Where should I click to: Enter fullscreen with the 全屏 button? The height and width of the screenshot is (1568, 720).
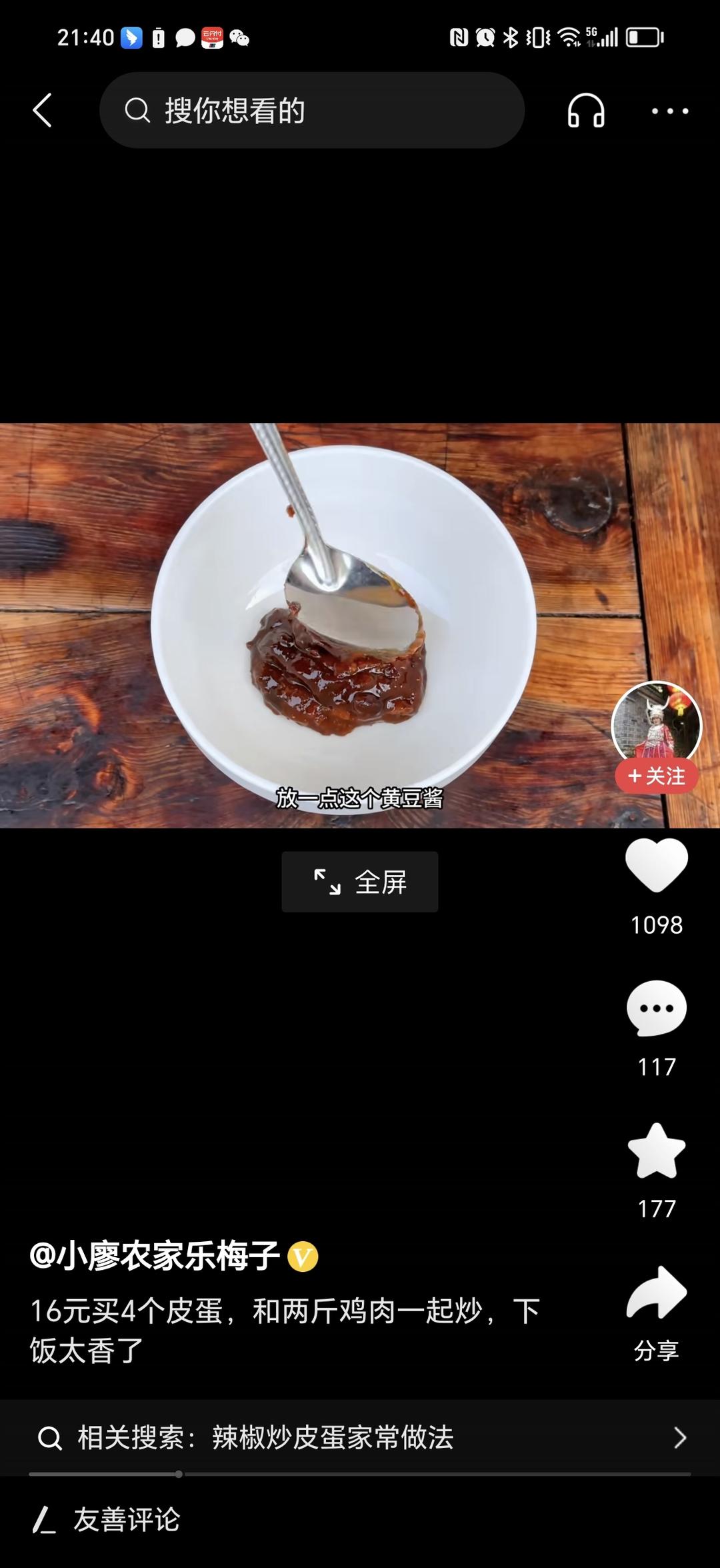click(360, 882)
